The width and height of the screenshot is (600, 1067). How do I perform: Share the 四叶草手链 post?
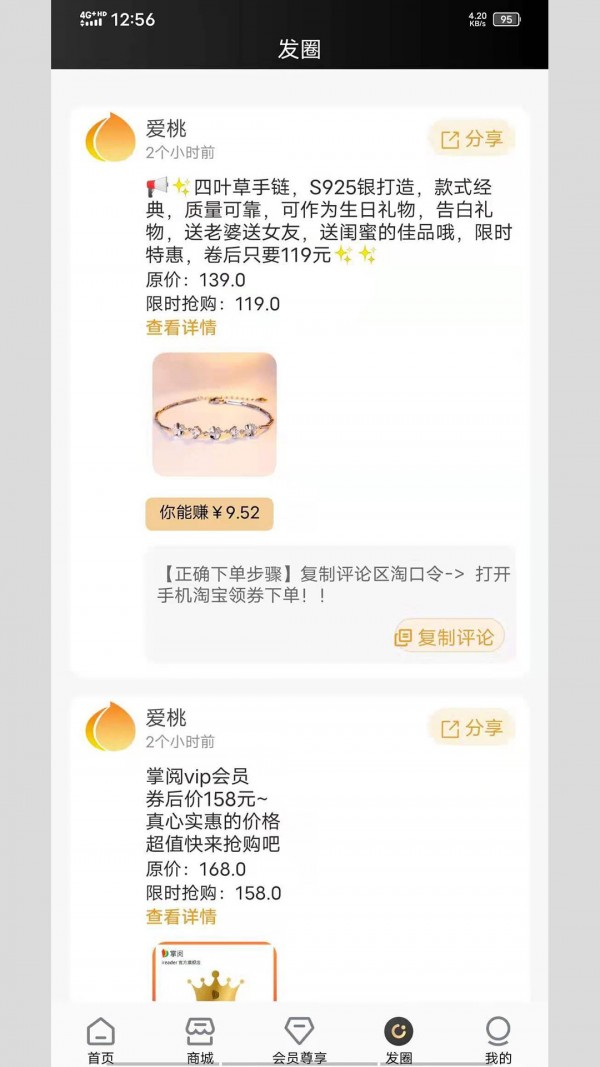point(471,139)
